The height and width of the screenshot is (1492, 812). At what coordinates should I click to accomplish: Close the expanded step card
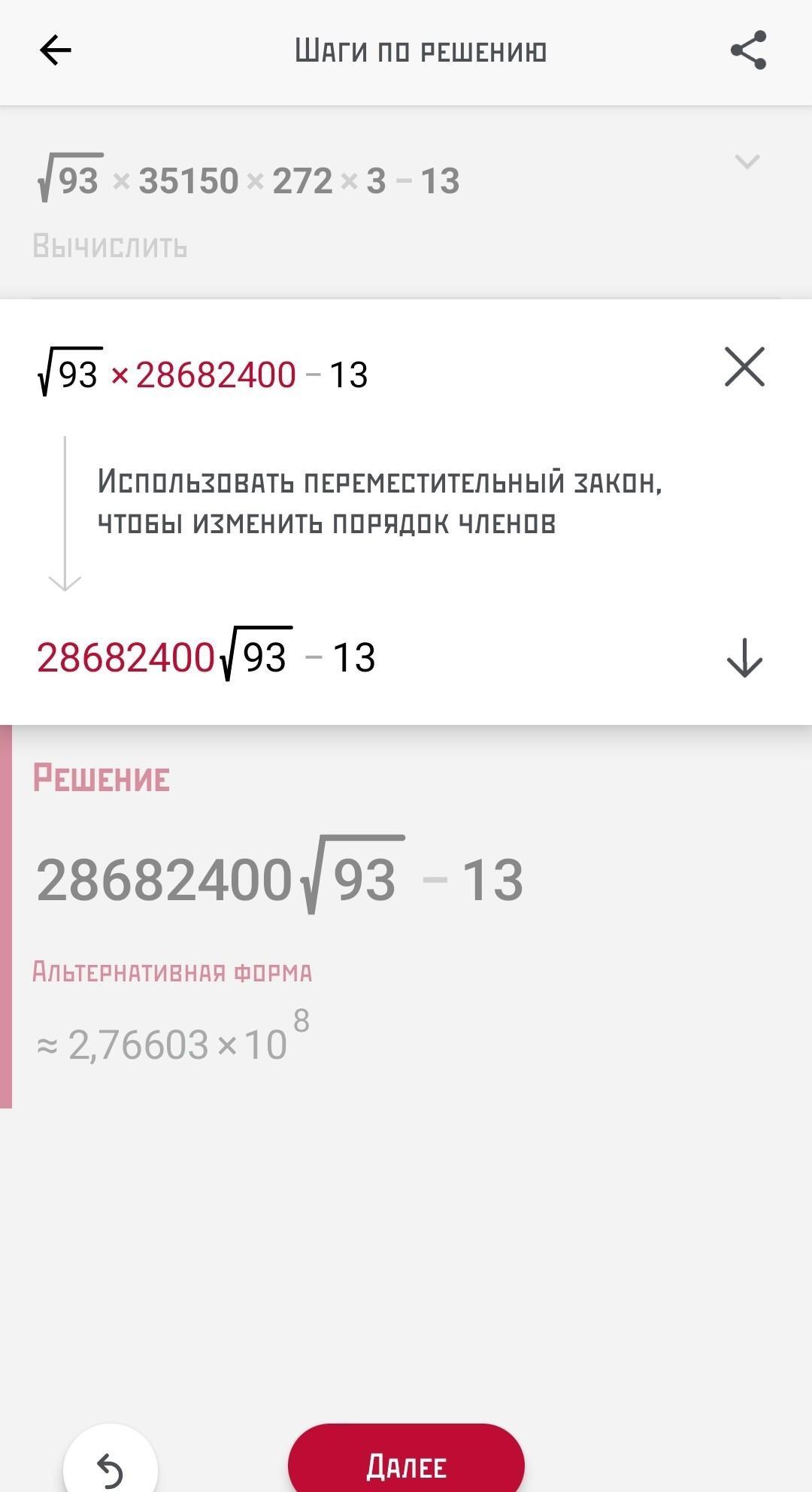[744, 367]
